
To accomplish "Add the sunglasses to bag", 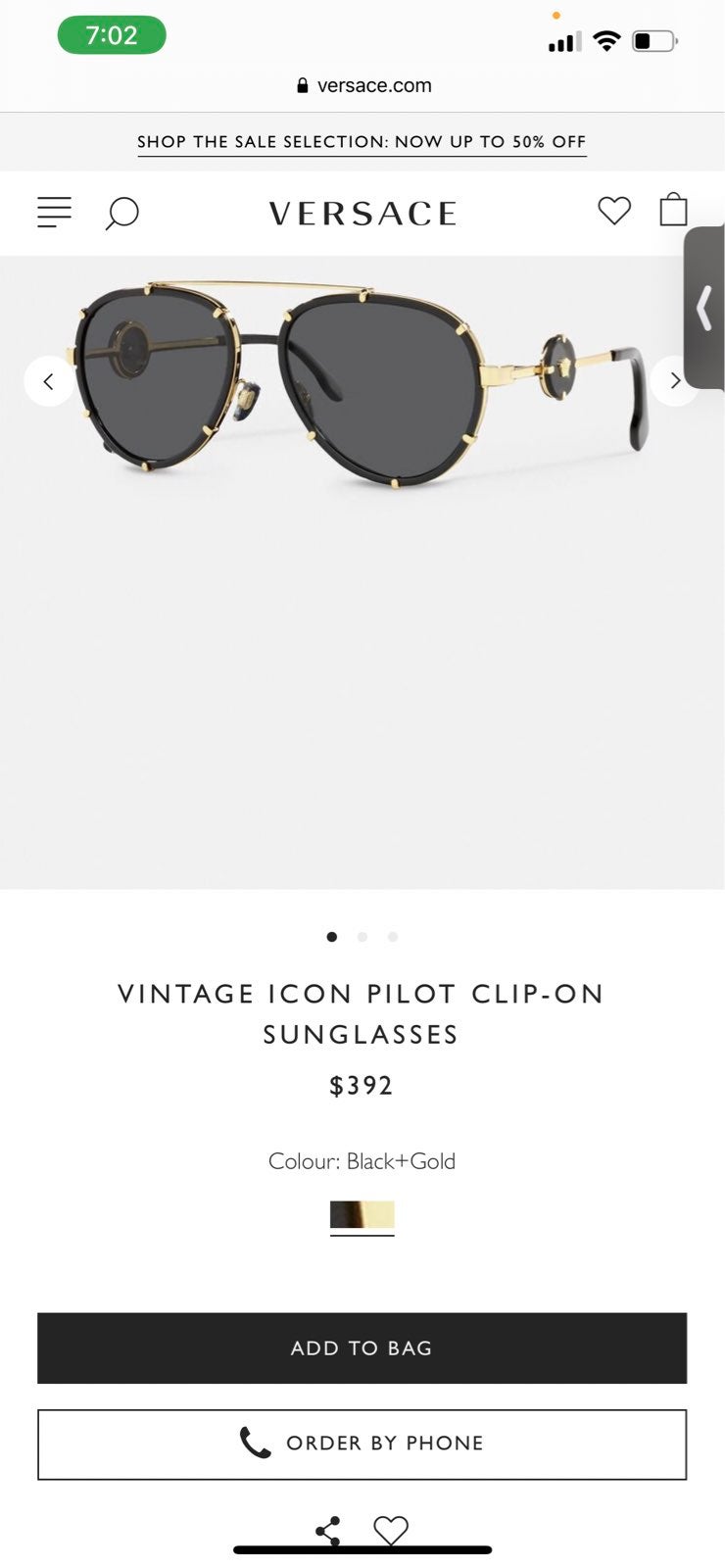I will [x=362, y=1348].
